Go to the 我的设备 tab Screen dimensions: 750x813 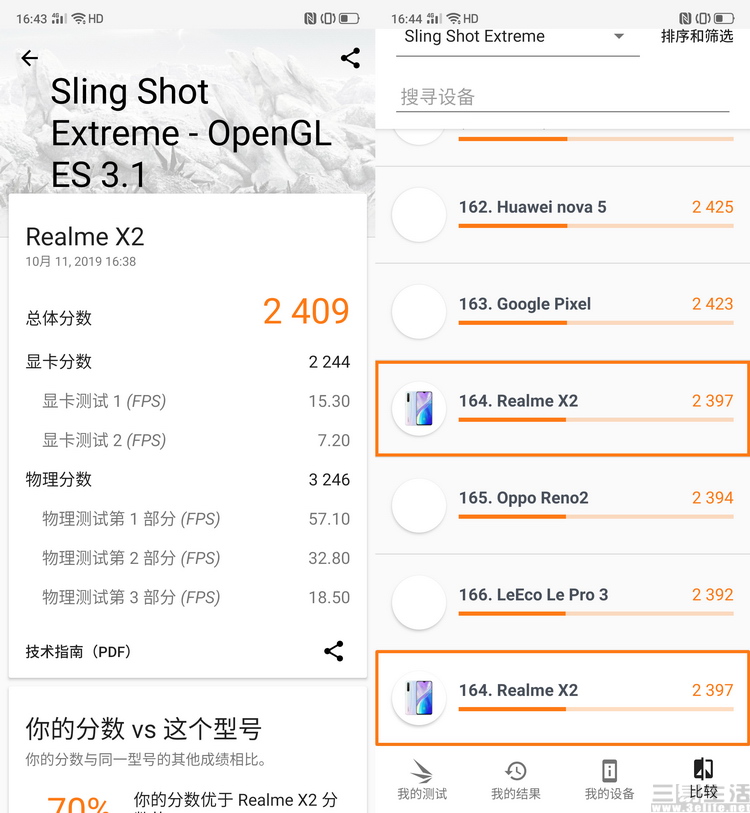point(609,780)
